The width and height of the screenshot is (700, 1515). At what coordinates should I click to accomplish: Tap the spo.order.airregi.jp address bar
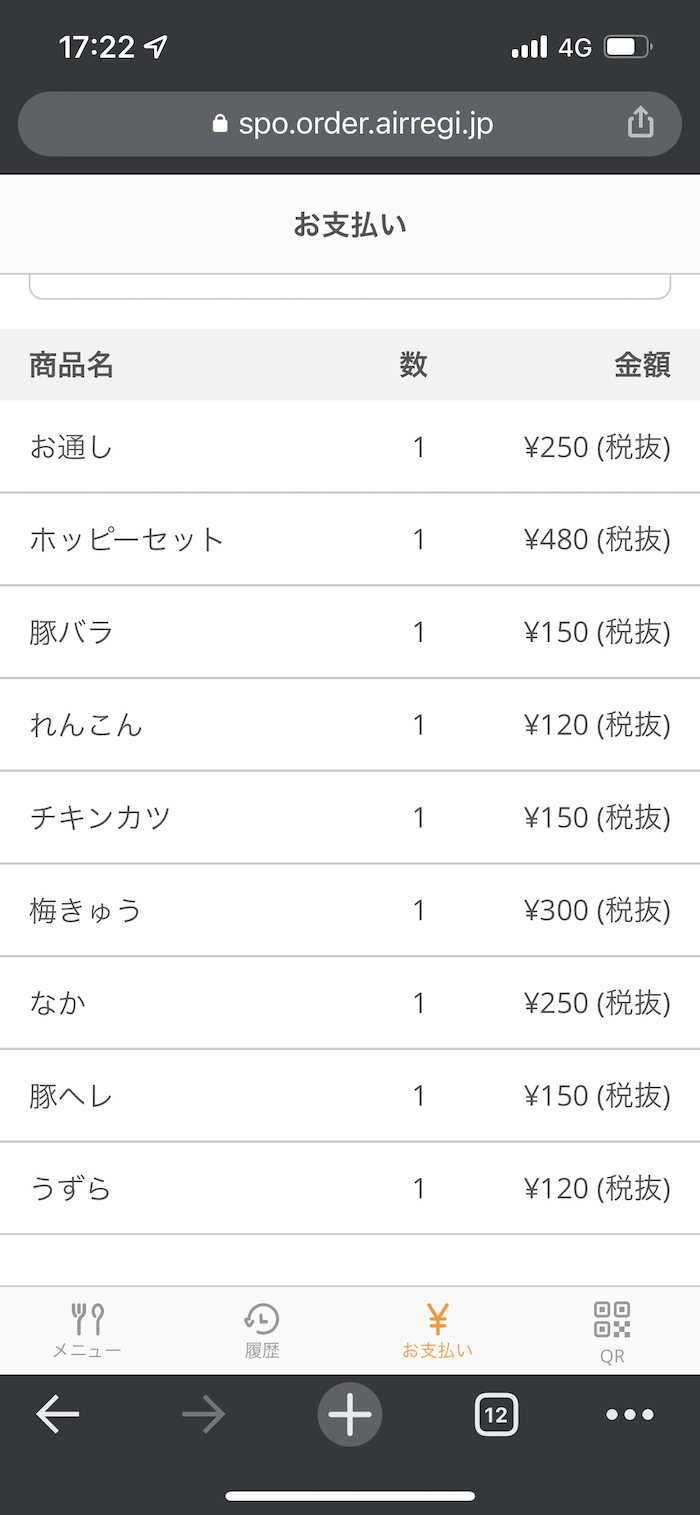pyautogui.click(x=352, y=124)
